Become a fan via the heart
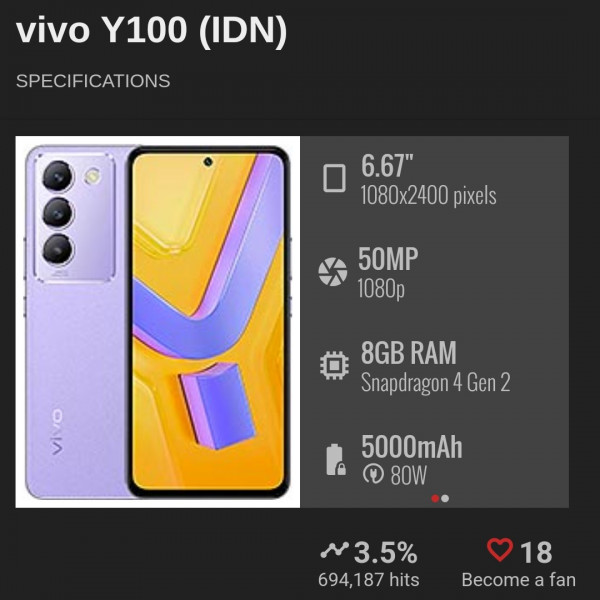600x600 pixels. [x=499, y=550]
